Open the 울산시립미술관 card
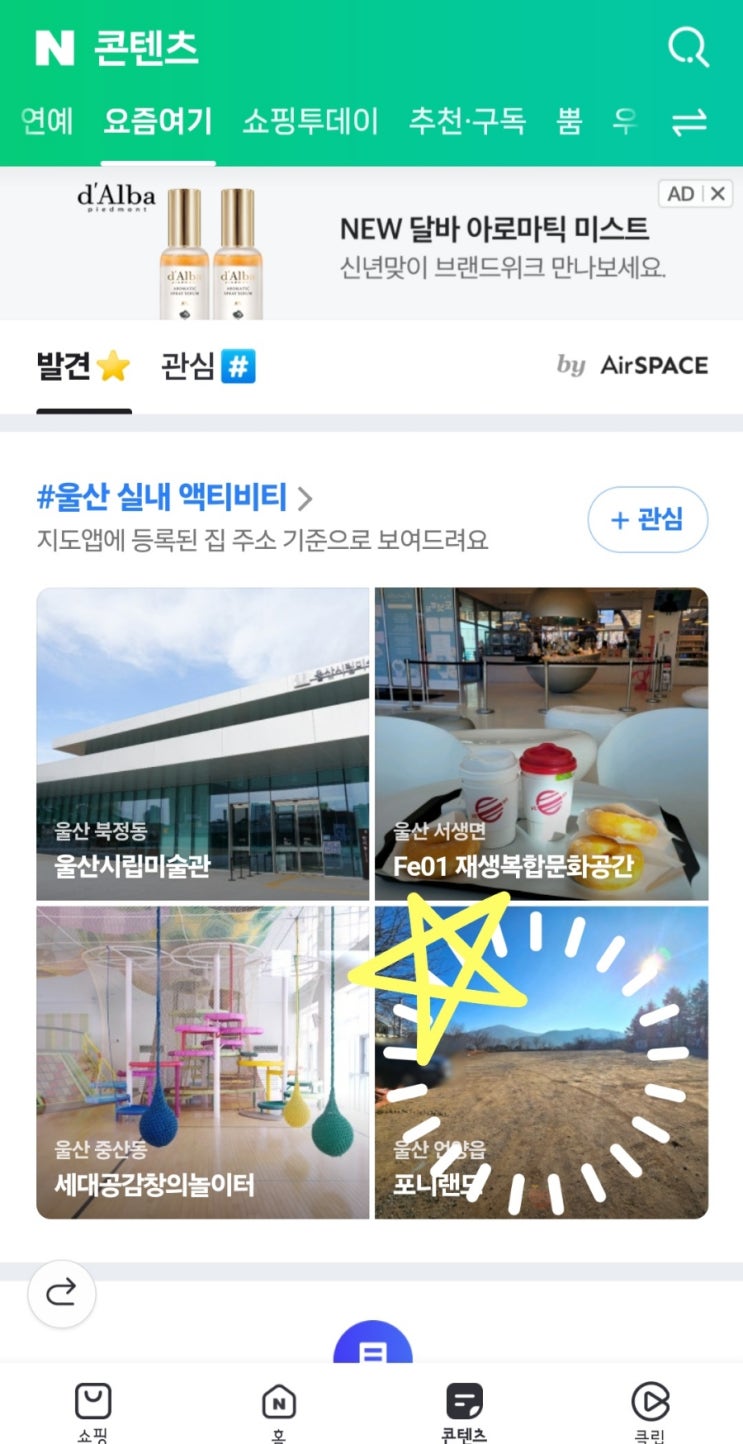This screenshot has width=743, height=1444. (203, 744)
